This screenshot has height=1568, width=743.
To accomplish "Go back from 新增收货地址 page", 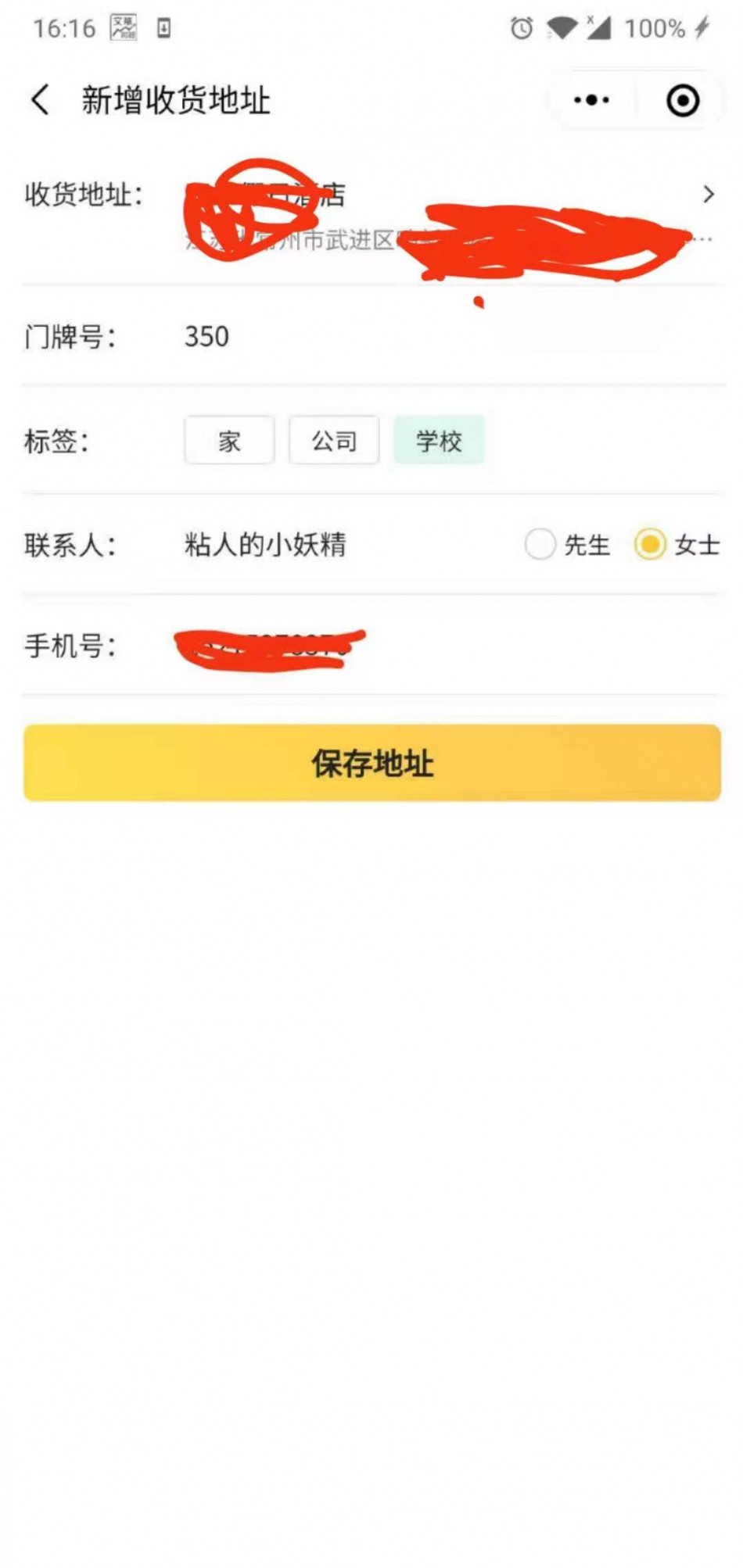I will (41, 100).
